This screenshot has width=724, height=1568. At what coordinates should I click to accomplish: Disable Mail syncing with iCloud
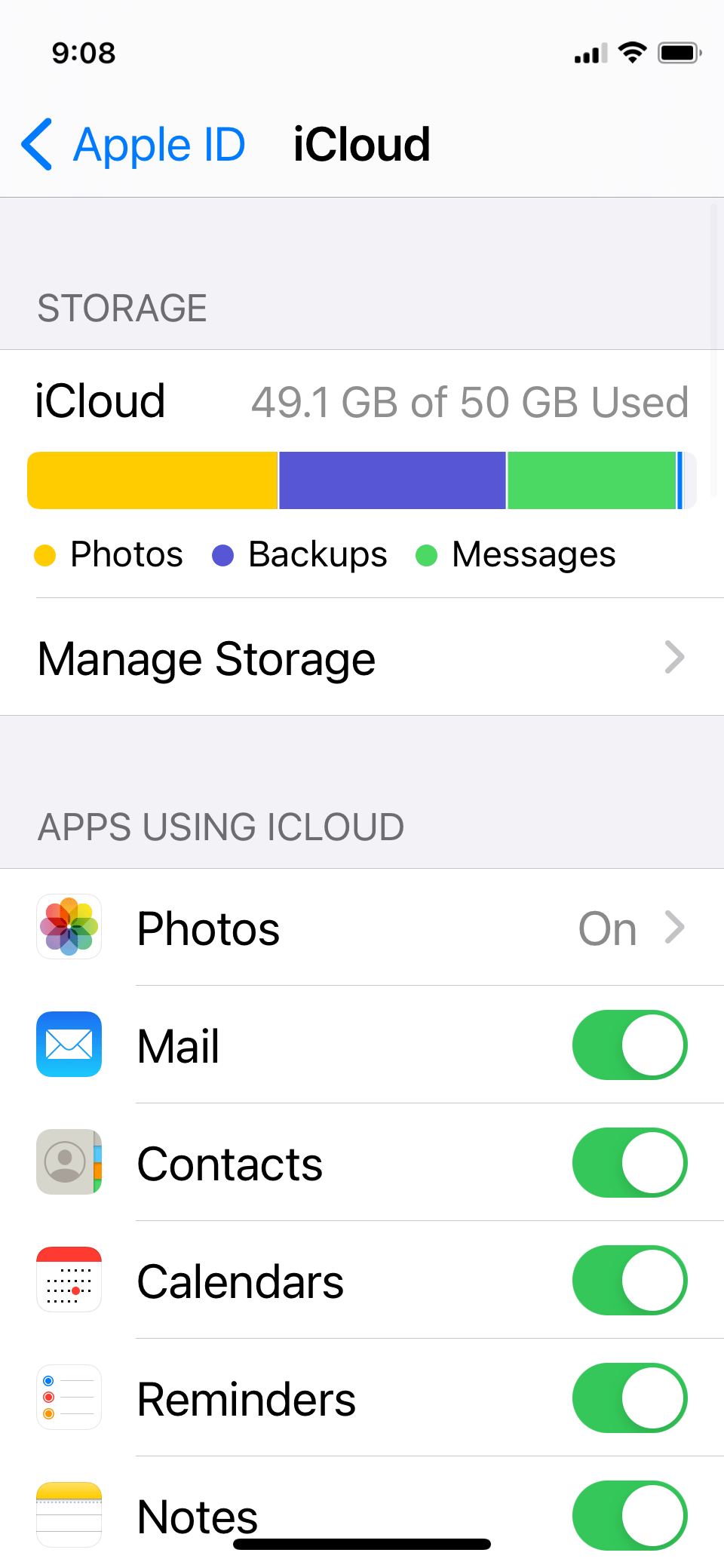[x=630, y=1045]
